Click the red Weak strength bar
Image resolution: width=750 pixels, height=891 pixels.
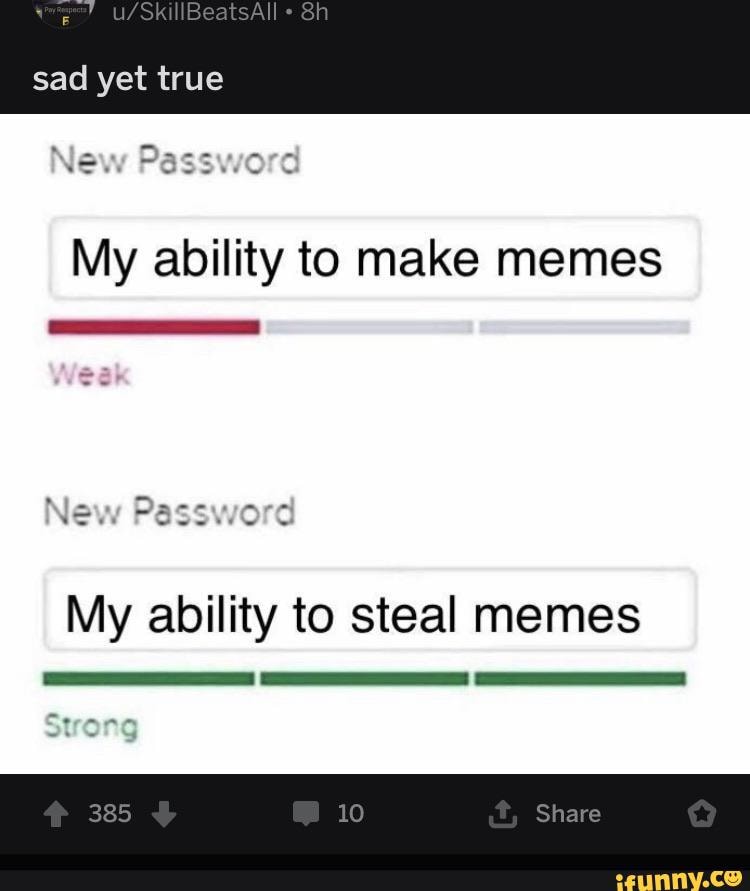(150, 326)
